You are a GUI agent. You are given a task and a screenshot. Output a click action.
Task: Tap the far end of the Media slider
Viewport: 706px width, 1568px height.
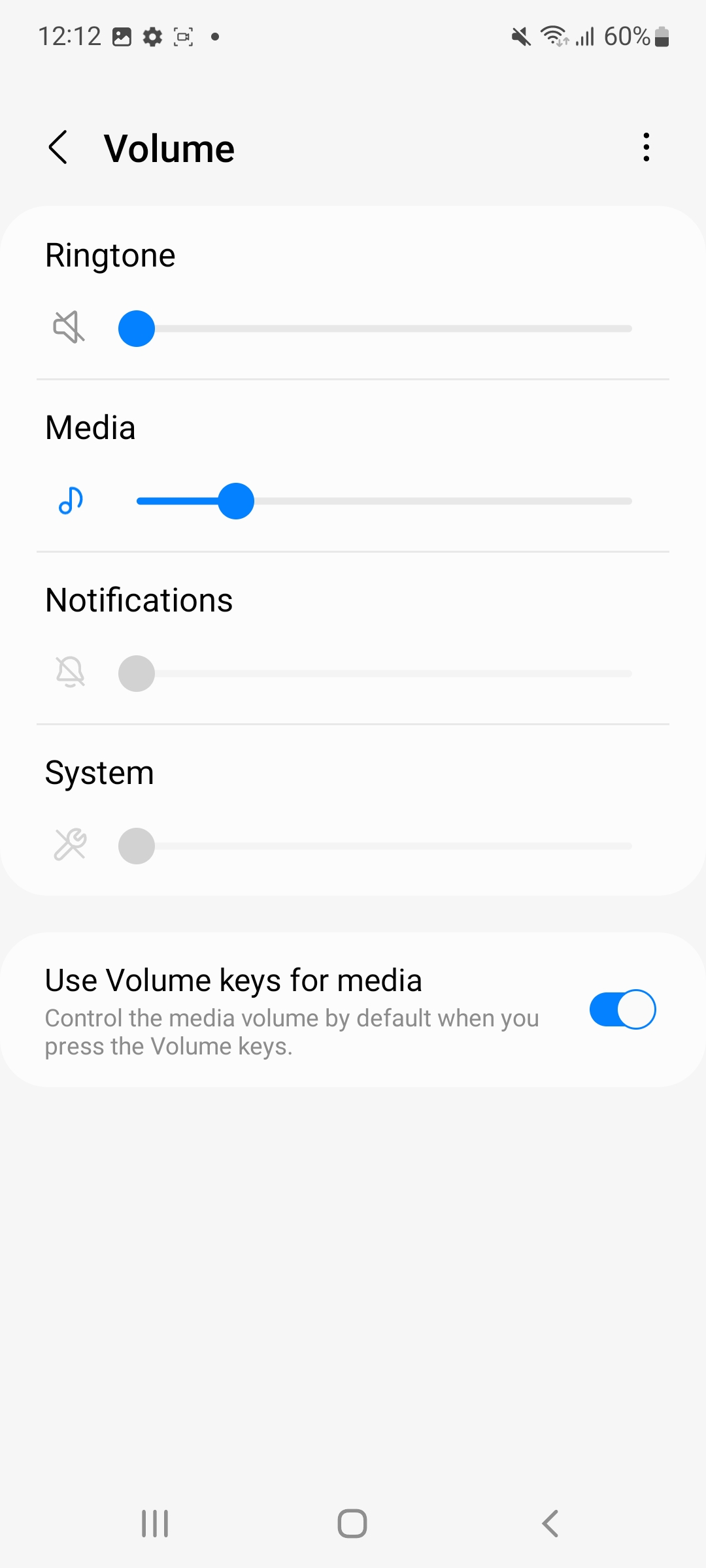[x=626, y=501]
